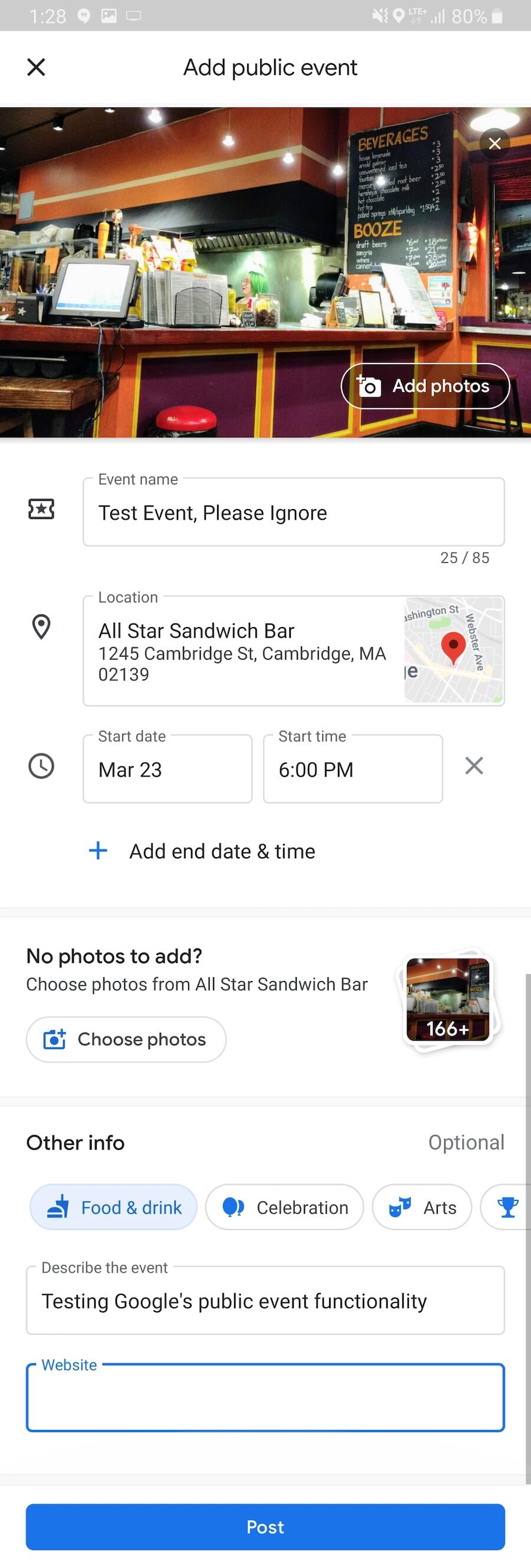The height and width of the screenshot is (1568, 531).
Task: Focus the Website field
Action: pos(265,1398)
